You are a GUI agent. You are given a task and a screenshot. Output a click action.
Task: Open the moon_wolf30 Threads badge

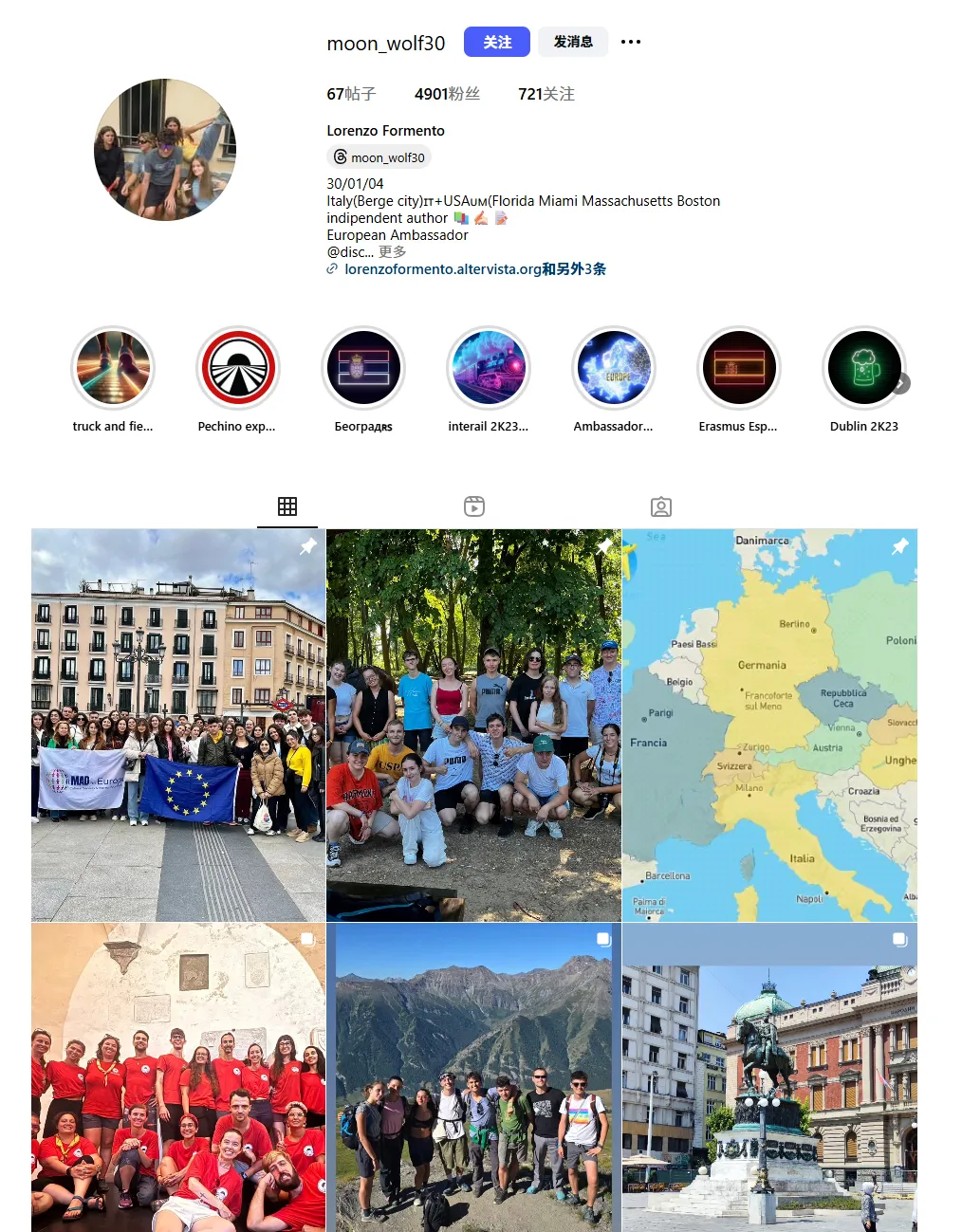coord(379,157)
